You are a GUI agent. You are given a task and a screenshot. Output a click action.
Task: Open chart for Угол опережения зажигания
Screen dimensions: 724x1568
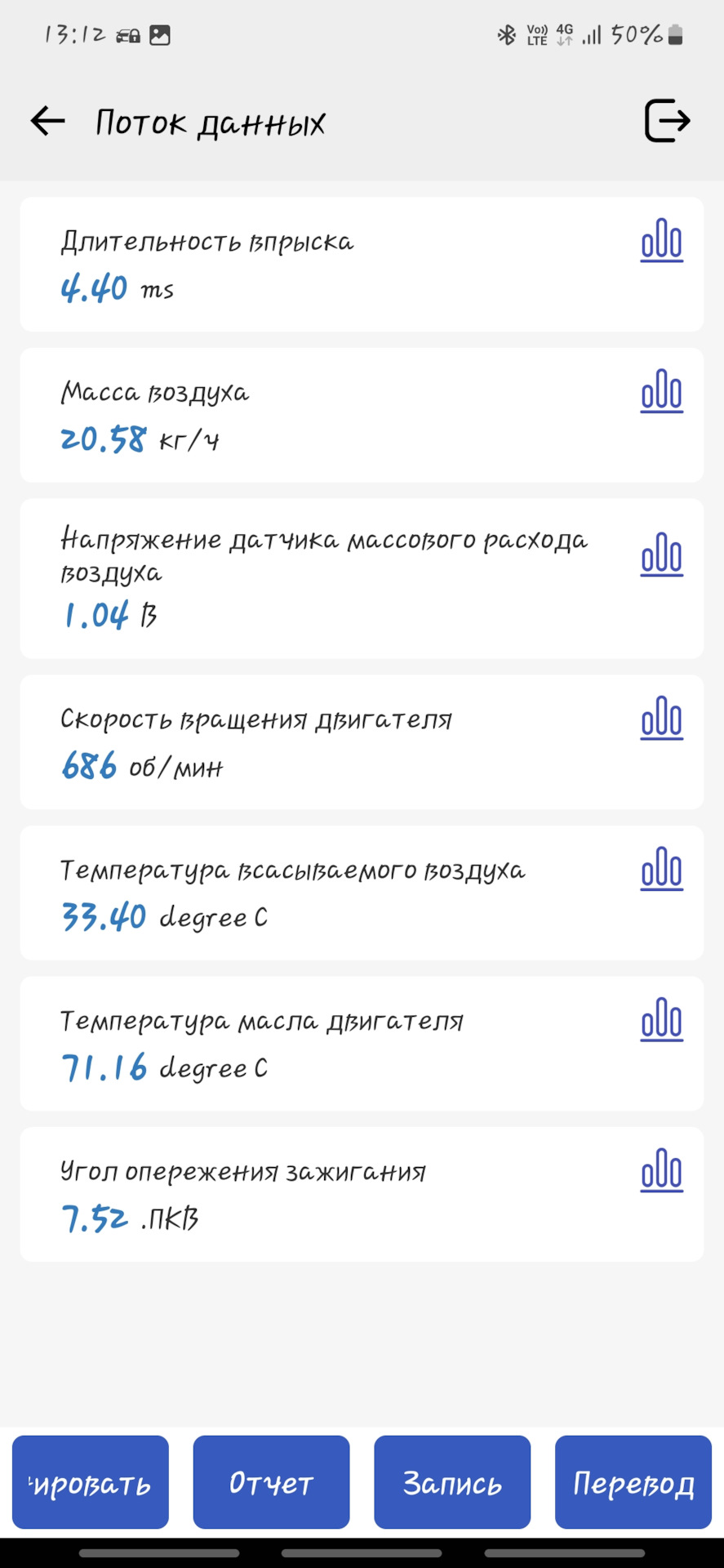(x=661, y=1170)
